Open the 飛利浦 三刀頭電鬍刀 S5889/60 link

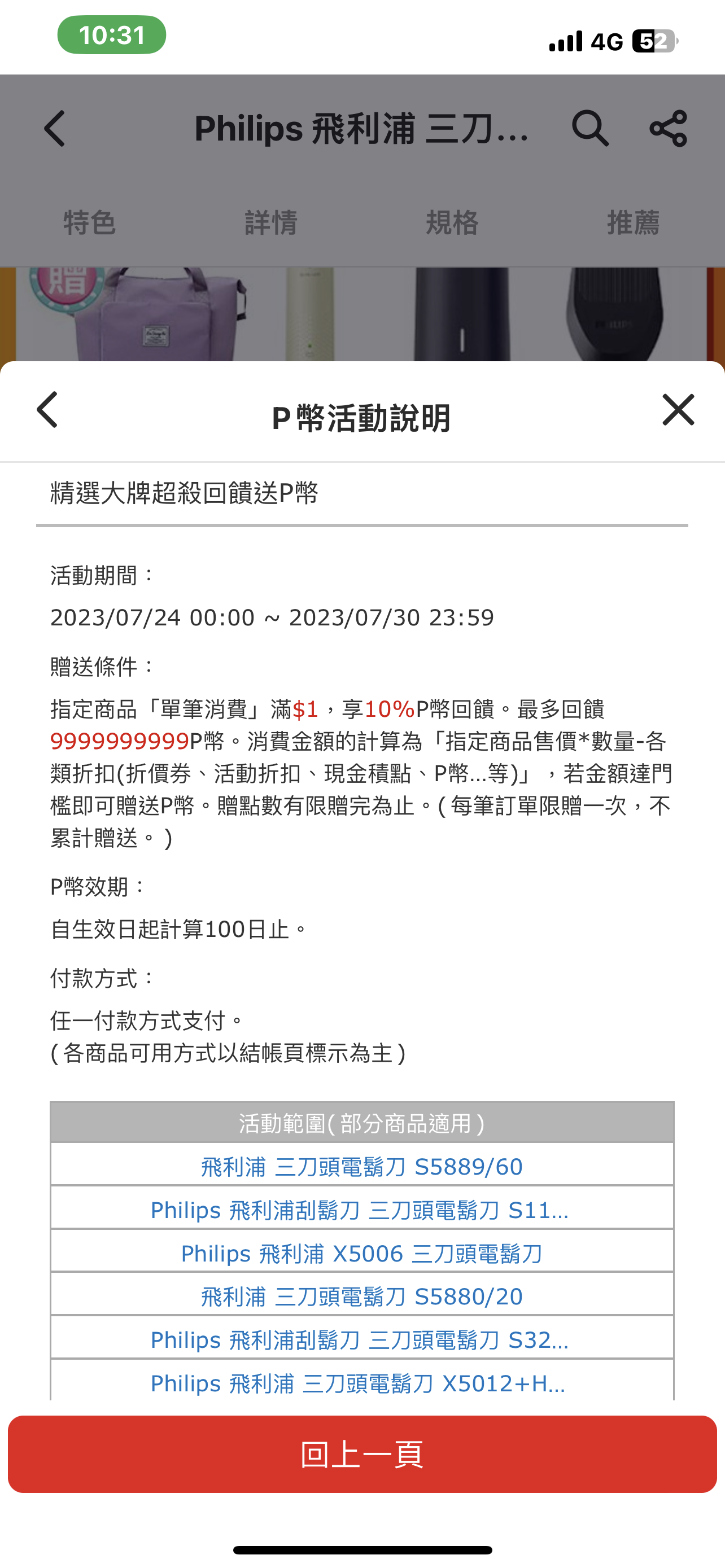[x=361, y=1167]
